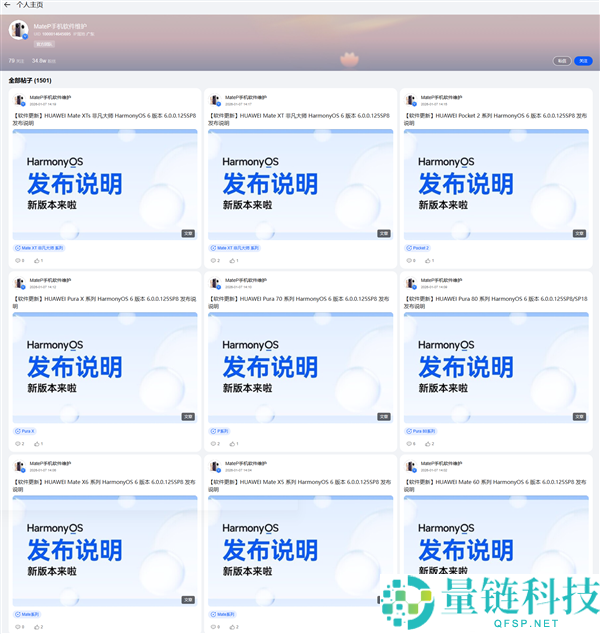The image size is (600, 634).
Task: Follow the user with 关注 button
Action: tap(583, 60)
